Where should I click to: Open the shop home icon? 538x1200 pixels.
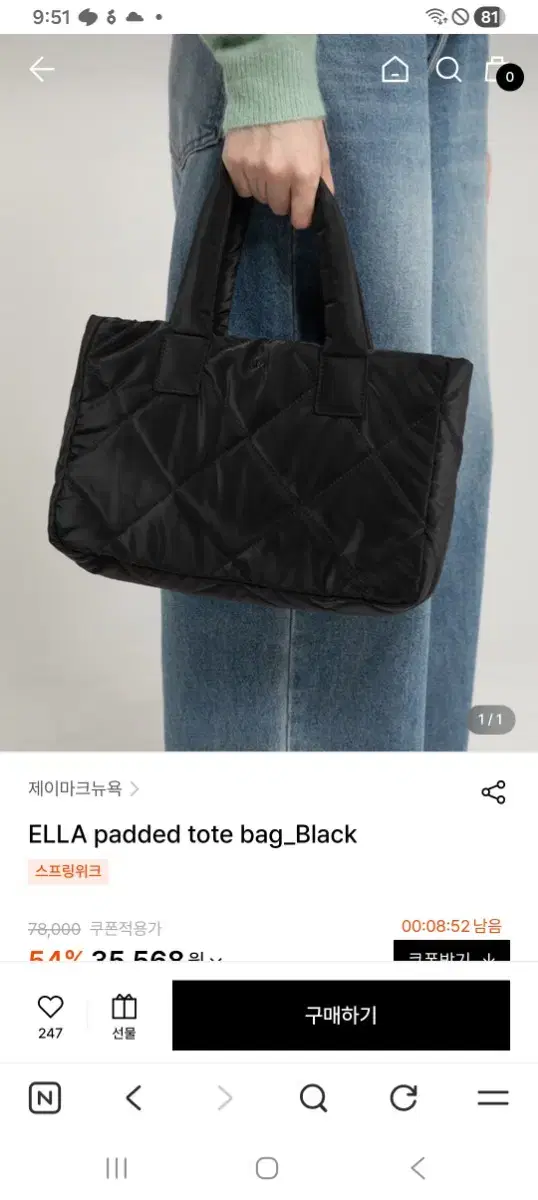click(x=395, y=69)
